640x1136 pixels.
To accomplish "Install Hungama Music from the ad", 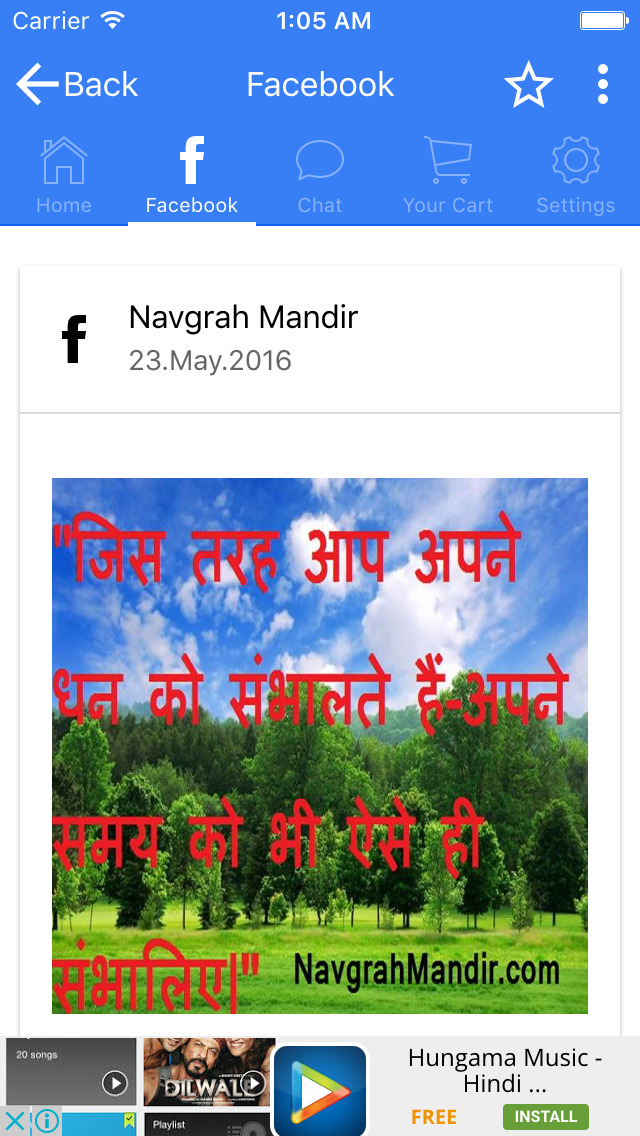I will click(546, 1116).
